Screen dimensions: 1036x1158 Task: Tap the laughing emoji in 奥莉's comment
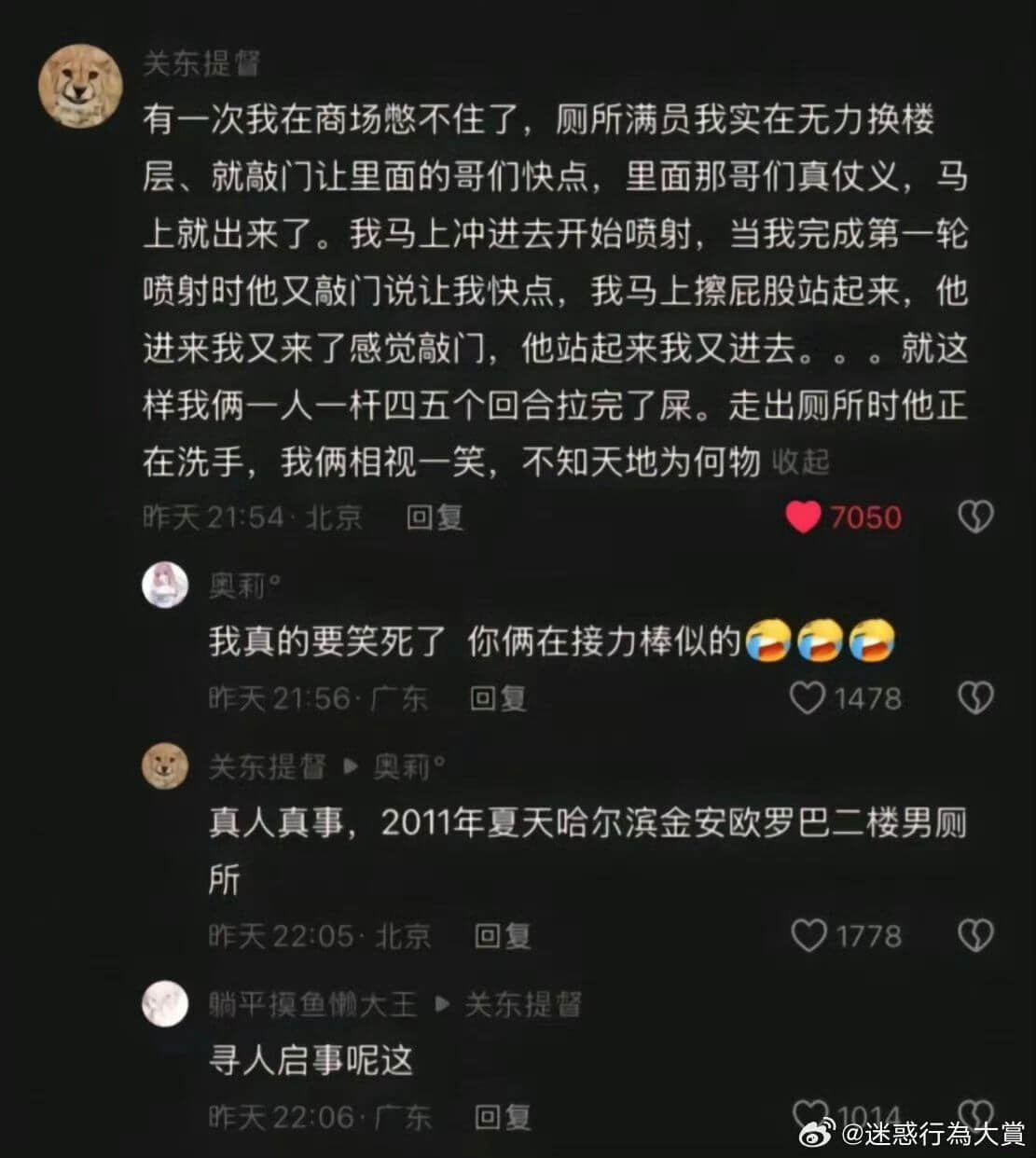coord(767,641)
